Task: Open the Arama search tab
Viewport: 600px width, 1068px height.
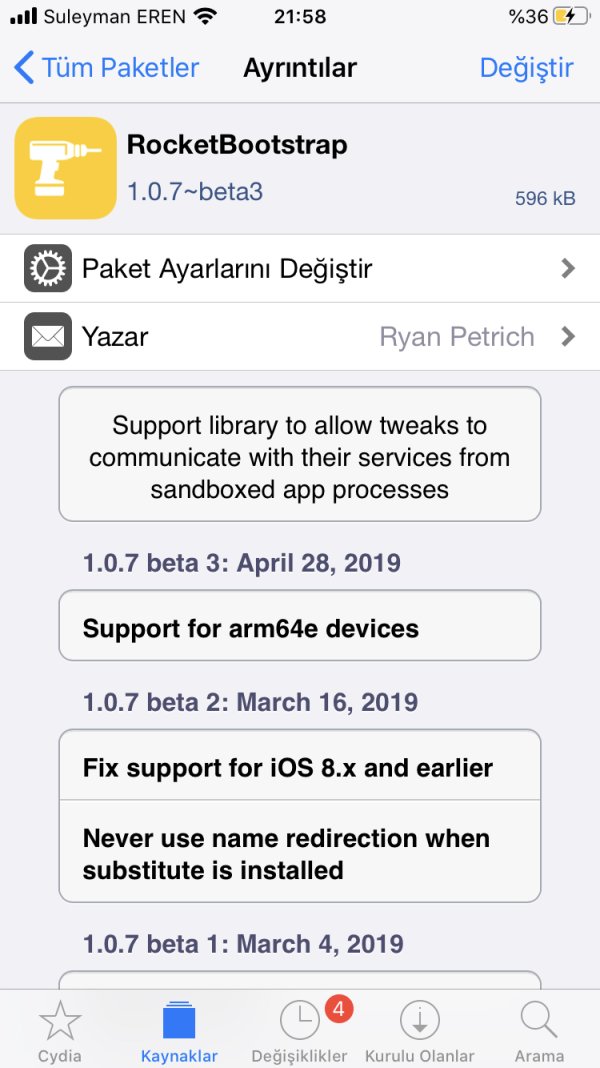Action: tap(539, 1030)
